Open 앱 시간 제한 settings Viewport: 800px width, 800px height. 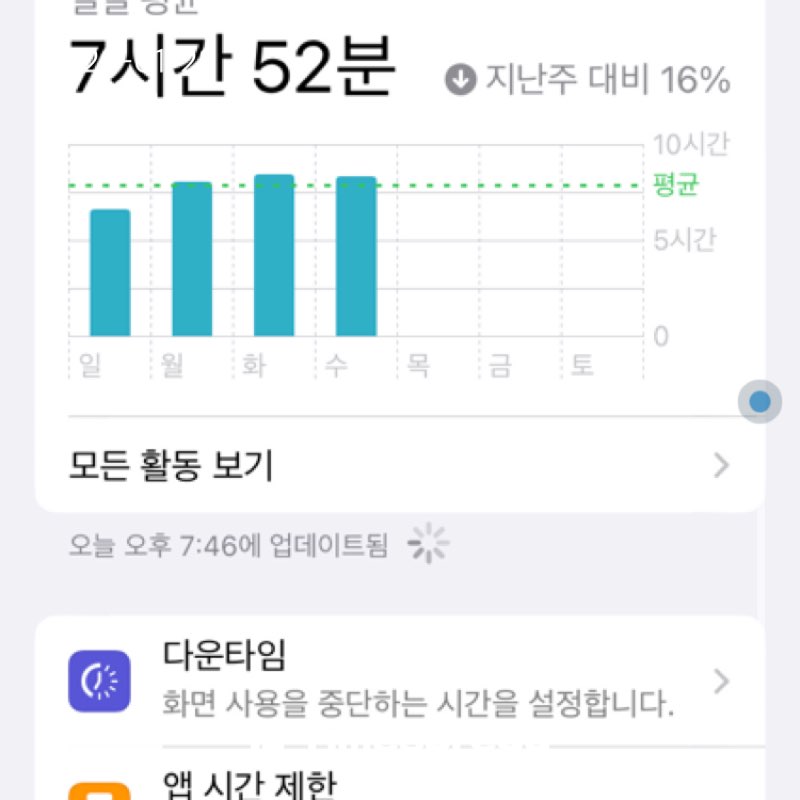[400, 782]
